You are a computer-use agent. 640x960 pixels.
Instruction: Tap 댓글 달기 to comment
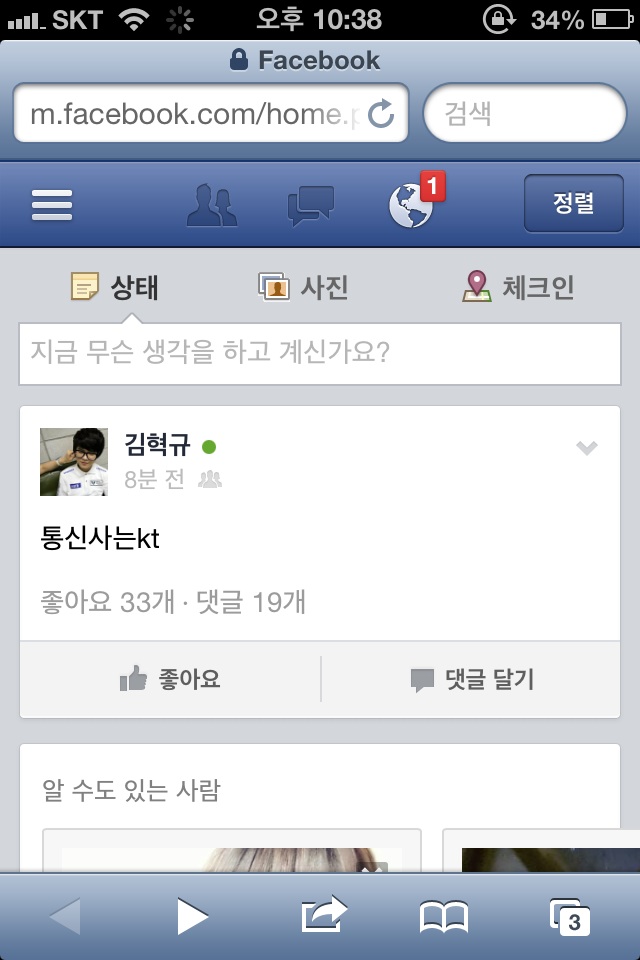pos(472,680)
